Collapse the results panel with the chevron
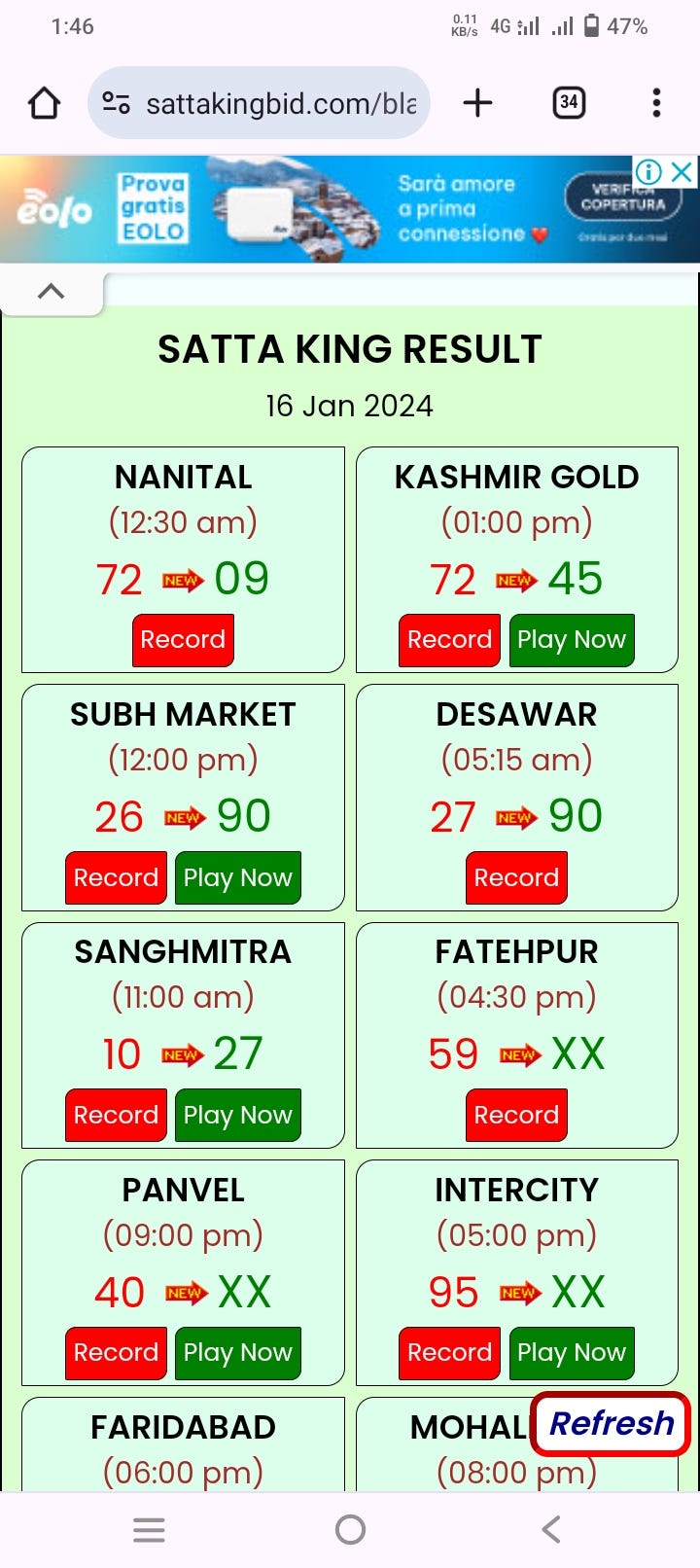The image size is (700, 1568). point(51,291)
